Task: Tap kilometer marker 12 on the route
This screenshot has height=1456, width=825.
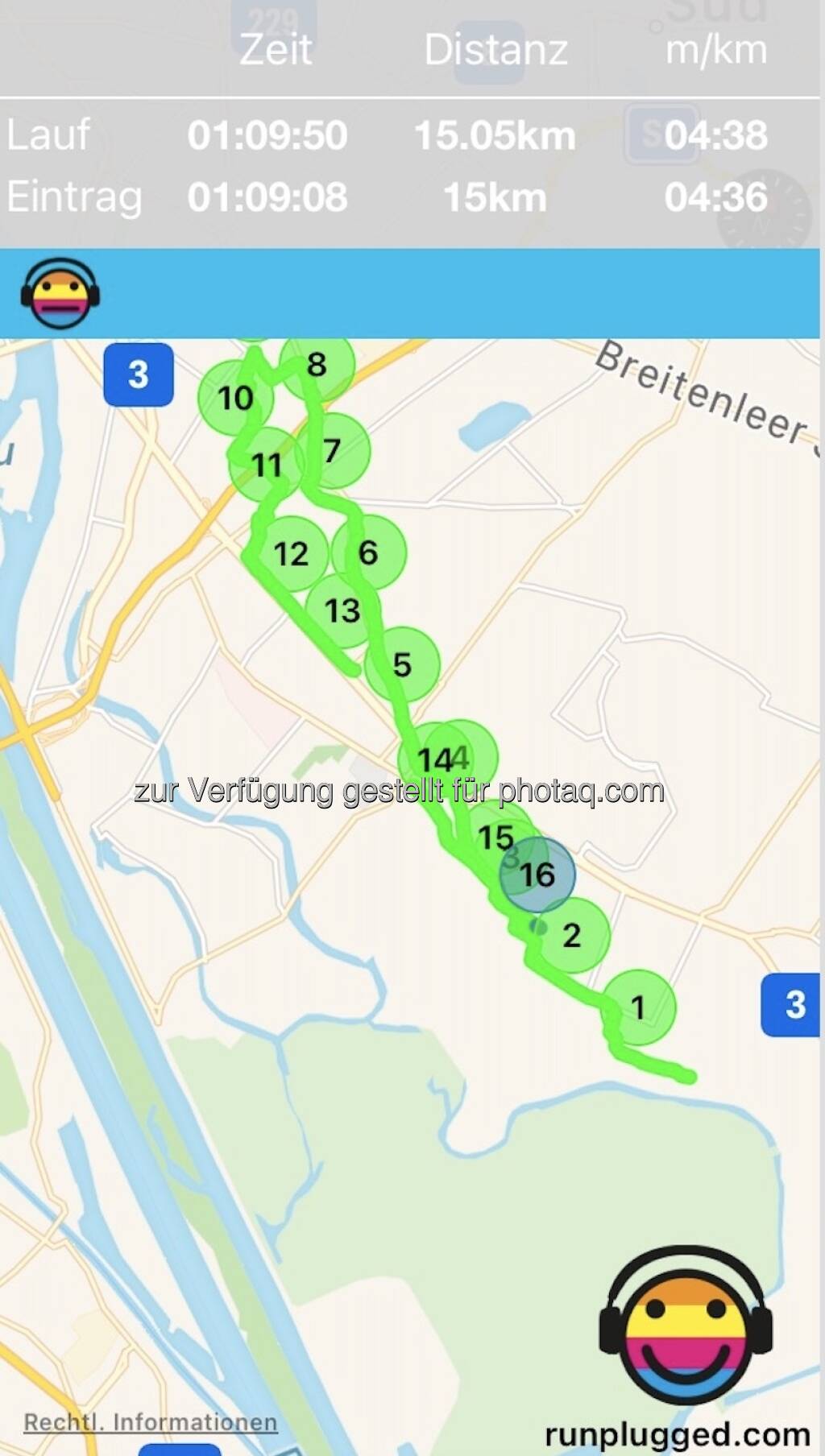Action: click(291, 553)
